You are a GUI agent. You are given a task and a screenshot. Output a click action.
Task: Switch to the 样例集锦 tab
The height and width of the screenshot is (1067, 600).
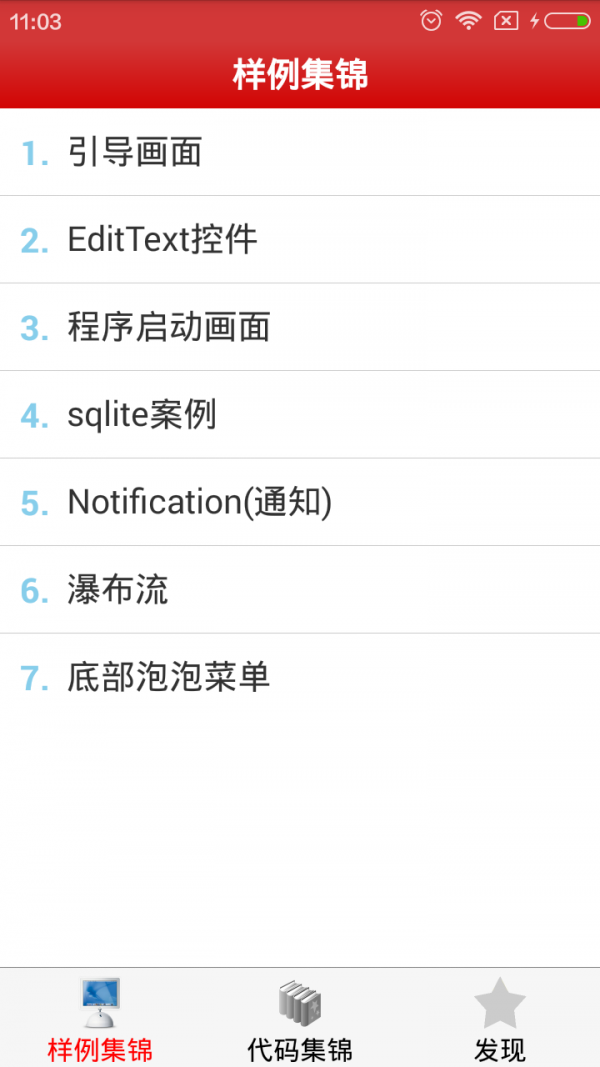click(x=100, y=1018)
